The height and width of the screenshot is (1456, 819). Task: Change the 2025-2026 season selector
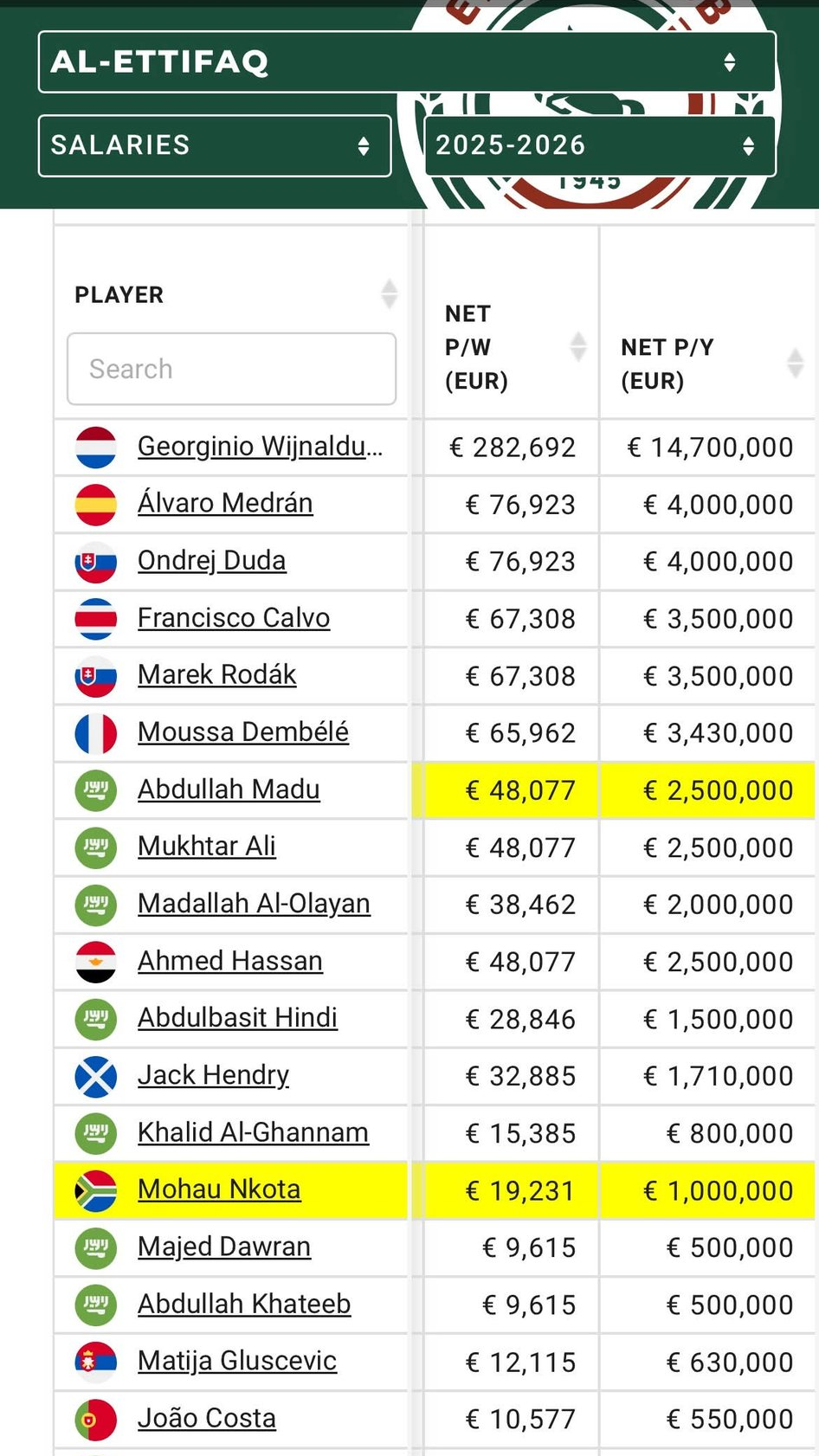point(599,145)
